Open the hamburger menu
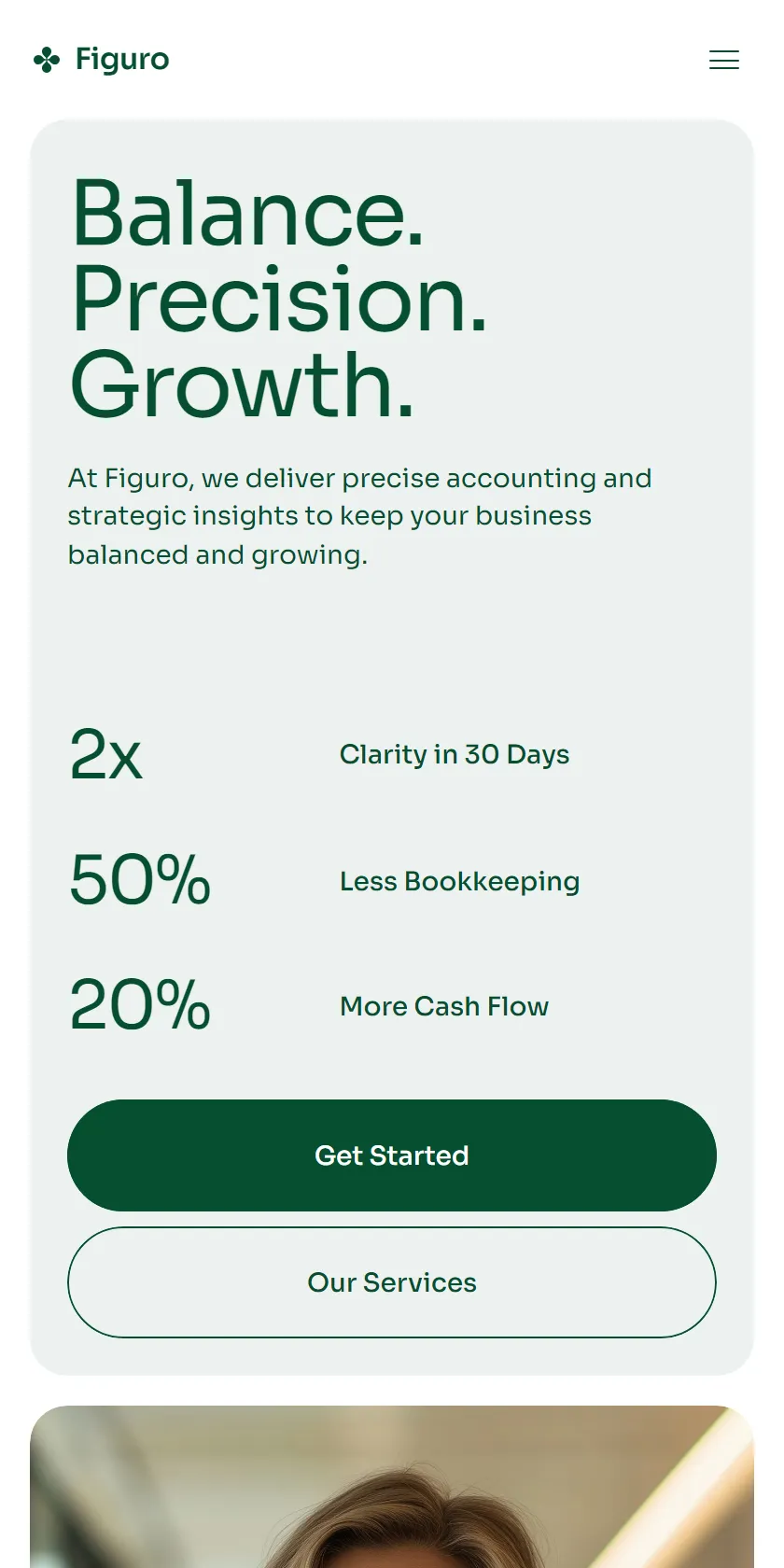 724,60
